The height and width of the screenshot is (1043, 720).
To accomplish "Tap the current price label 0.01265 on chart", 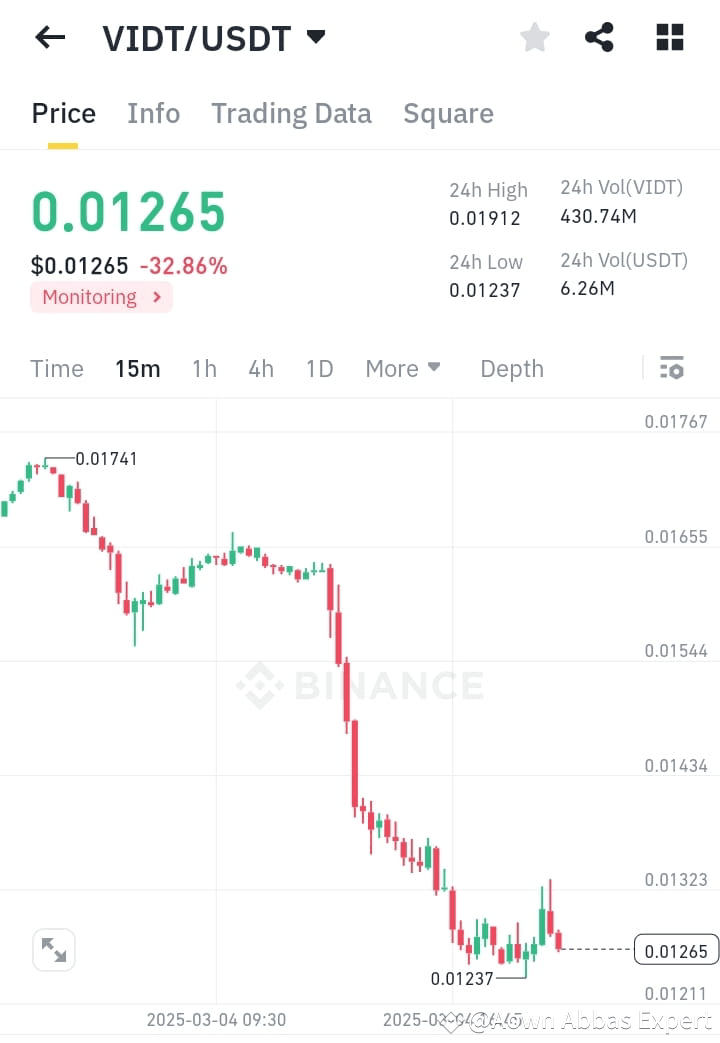I will pyautogui.click(x=675, y=950).
